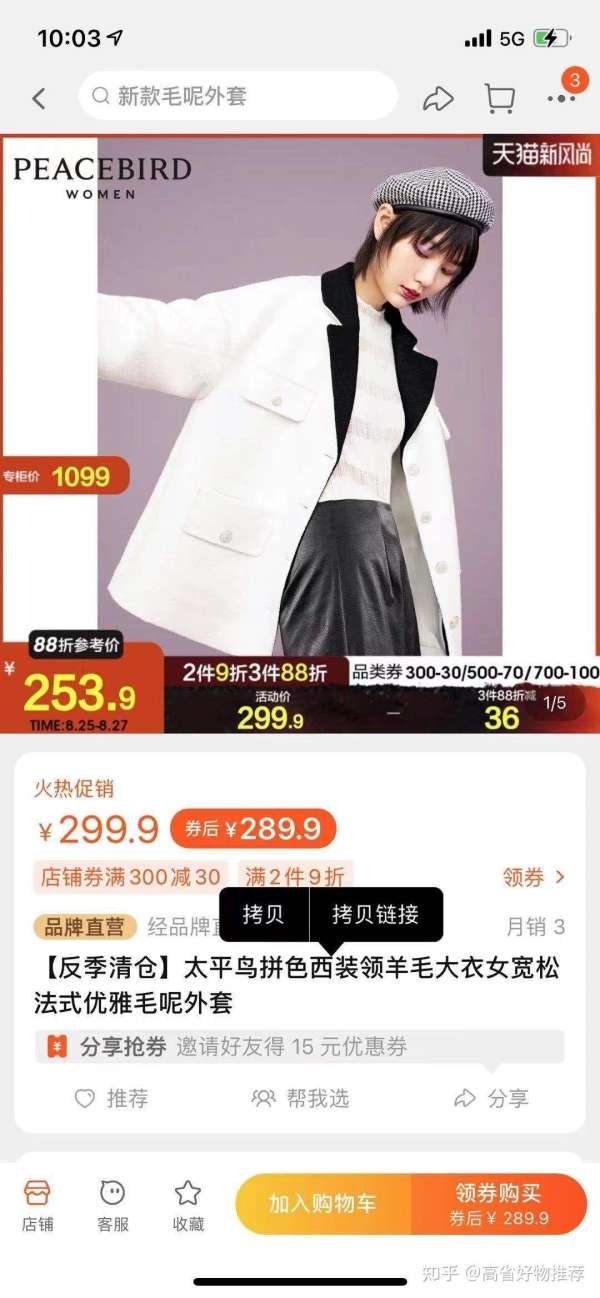Image resolution: width=600 pixels, height=1298 pixels.
Task: Go back with the top arrow
Action: (39, 98)
